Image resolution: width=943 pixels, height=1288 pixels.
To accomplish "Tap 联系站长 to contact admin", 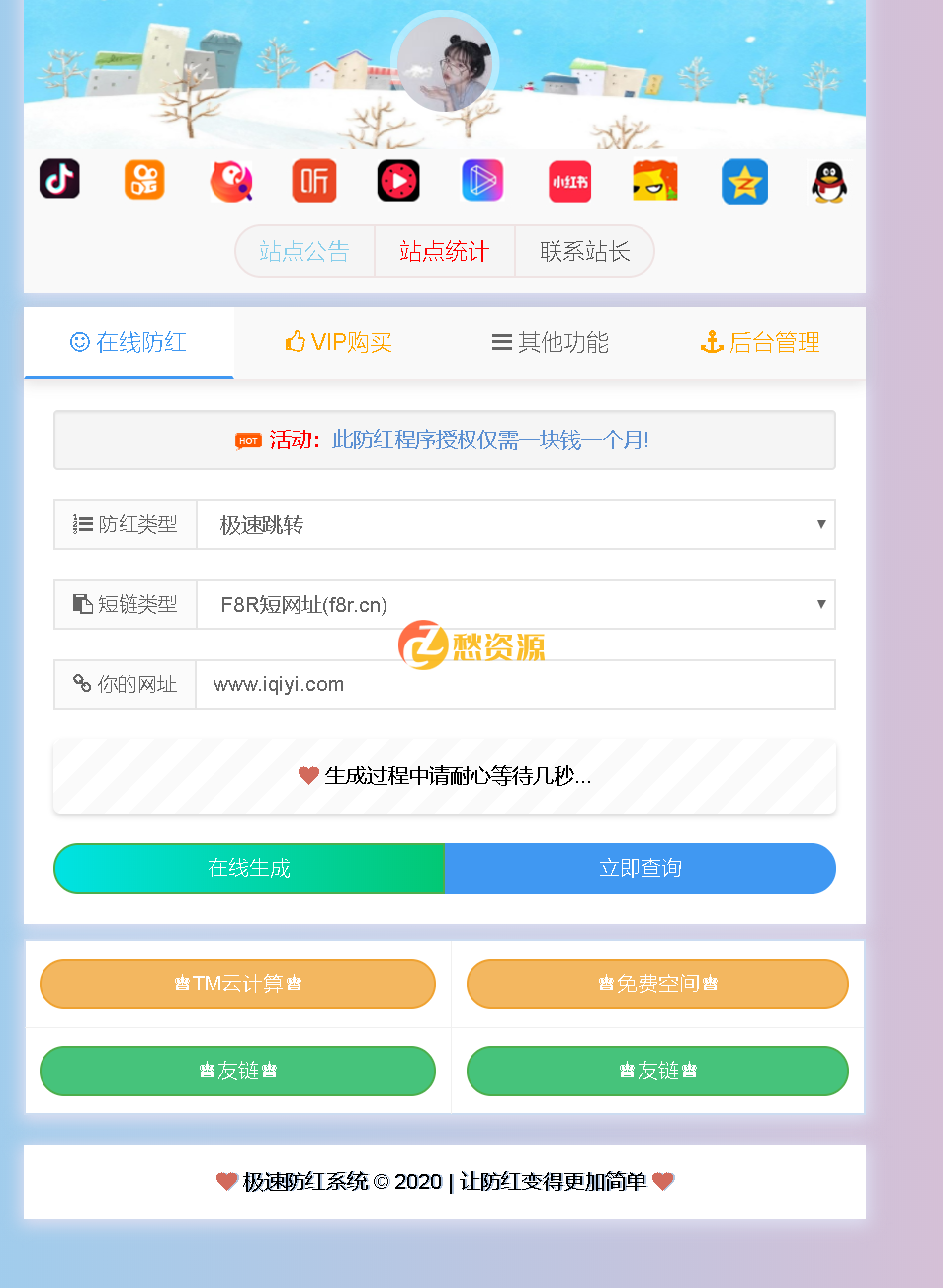I will click(584, 251).
